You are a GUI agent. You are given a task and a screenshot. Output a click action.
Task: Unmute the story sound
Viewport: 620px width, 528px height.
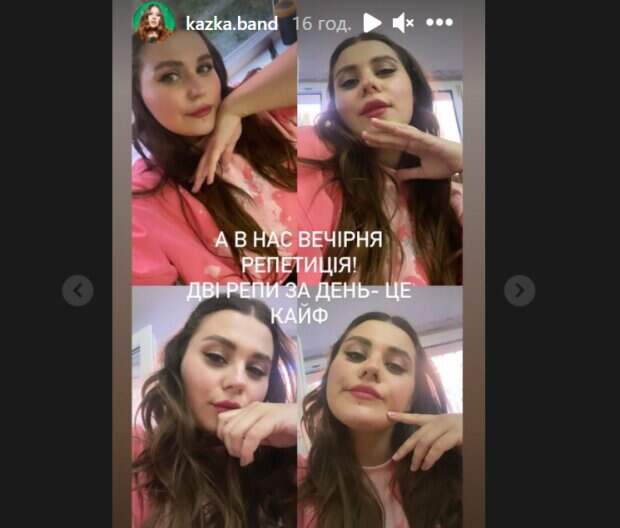403,22
